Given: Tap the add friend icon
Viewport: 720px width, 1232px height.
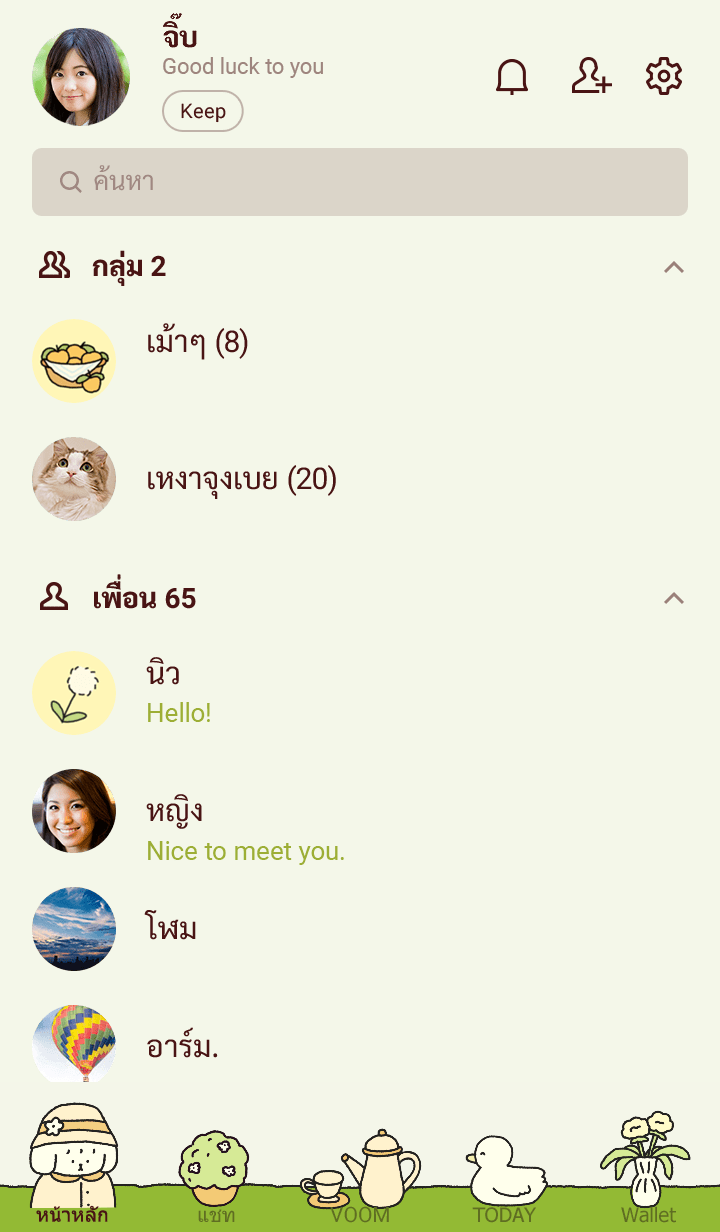Looking at the screenshot, I should click(591, 77).
